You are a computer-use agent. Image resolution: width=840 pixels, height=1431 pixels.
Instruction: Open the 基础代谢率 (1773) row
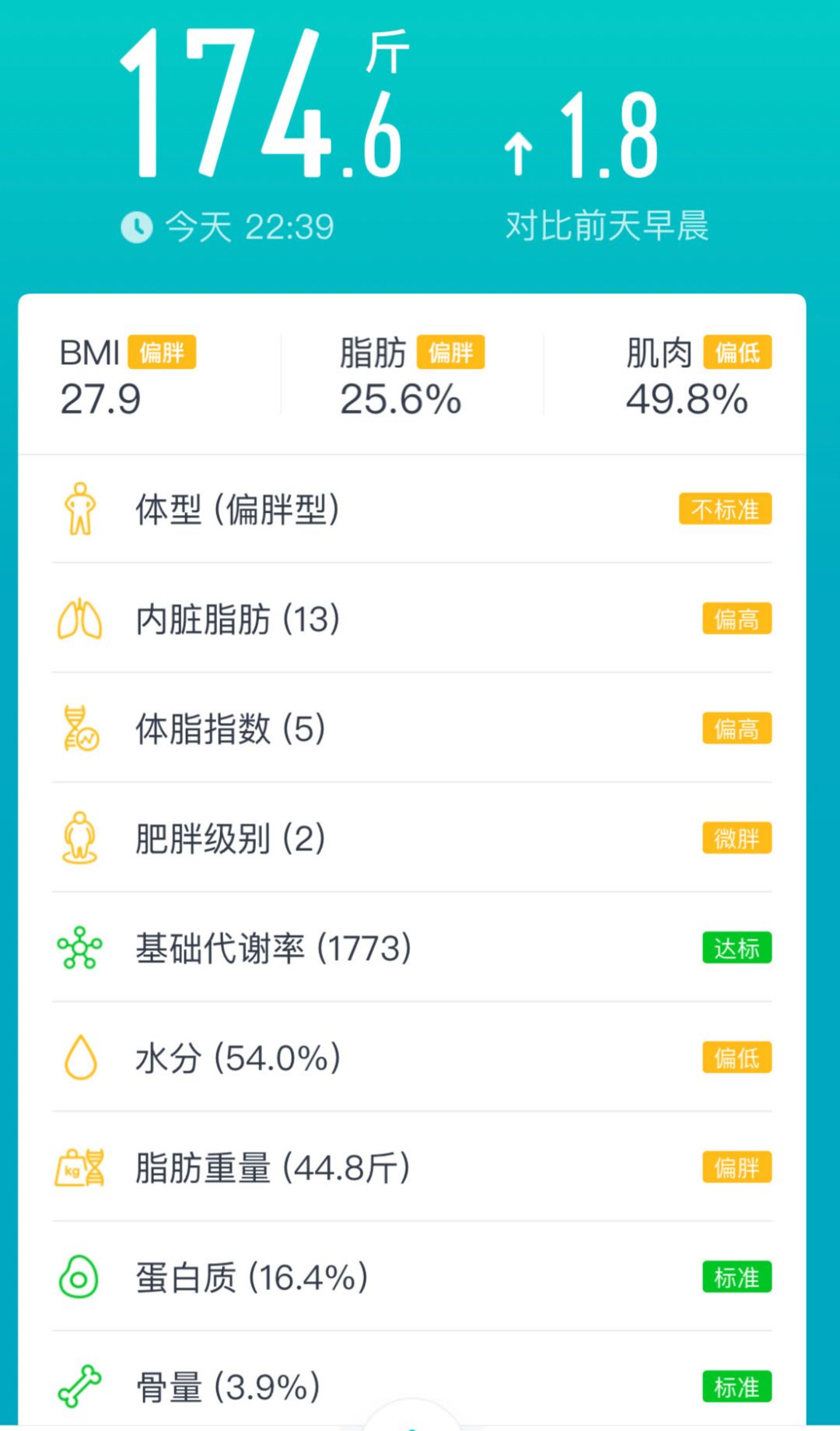tap(411, 949)
